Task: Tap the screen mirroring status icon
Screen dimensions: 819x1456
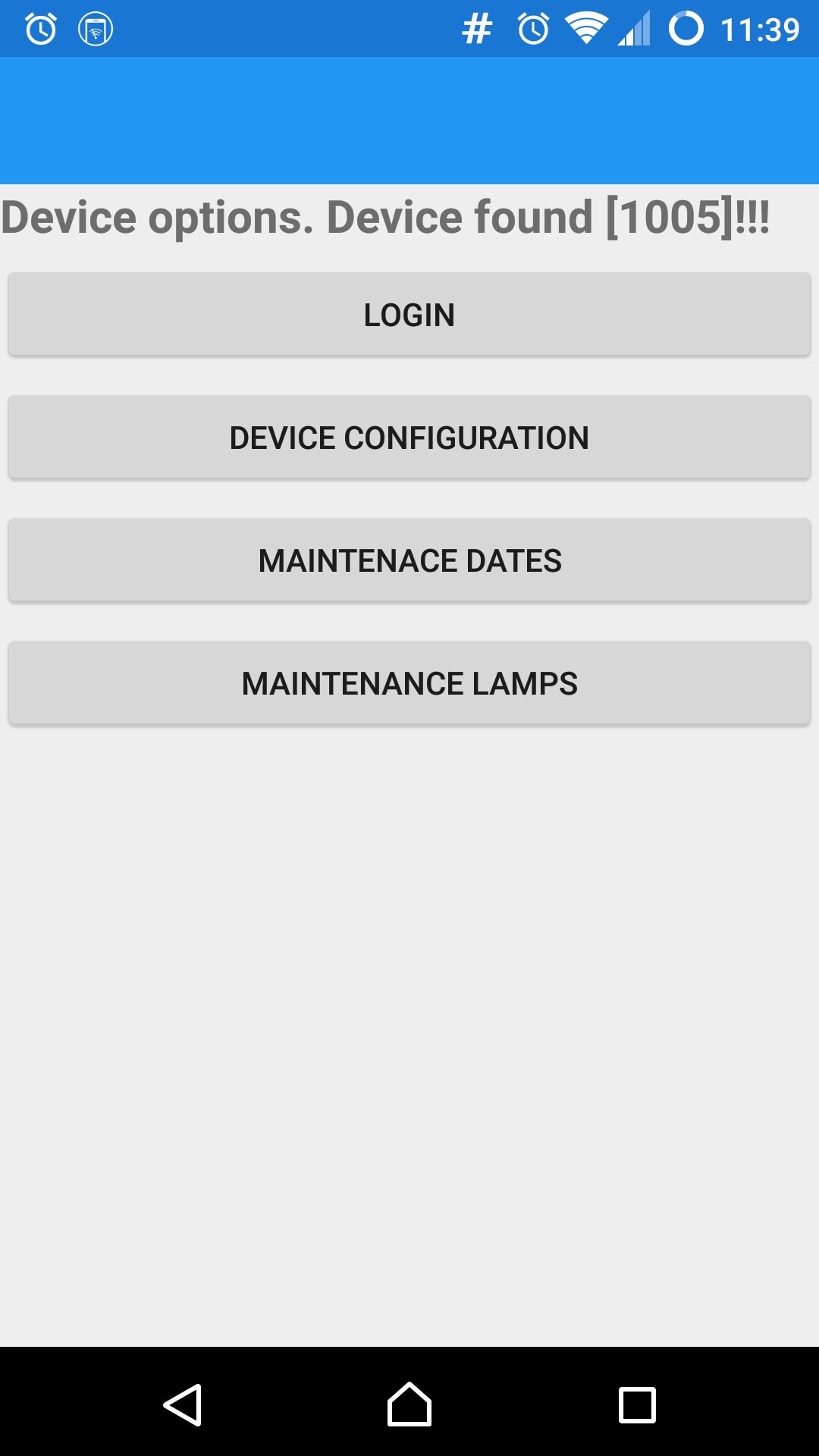Action: pos(95,28)
